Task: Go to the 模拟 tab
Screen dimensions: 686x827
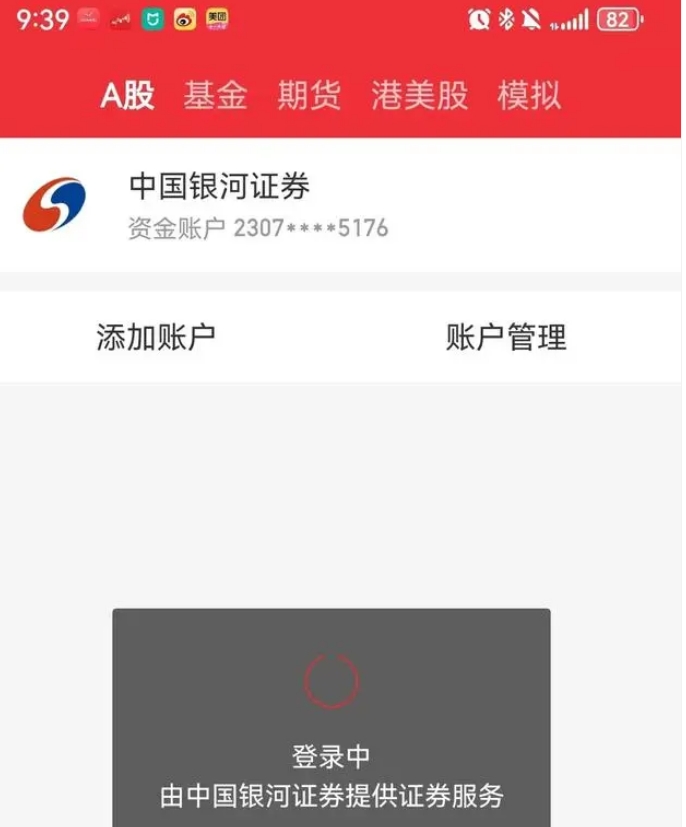Action: pos(529,96)
